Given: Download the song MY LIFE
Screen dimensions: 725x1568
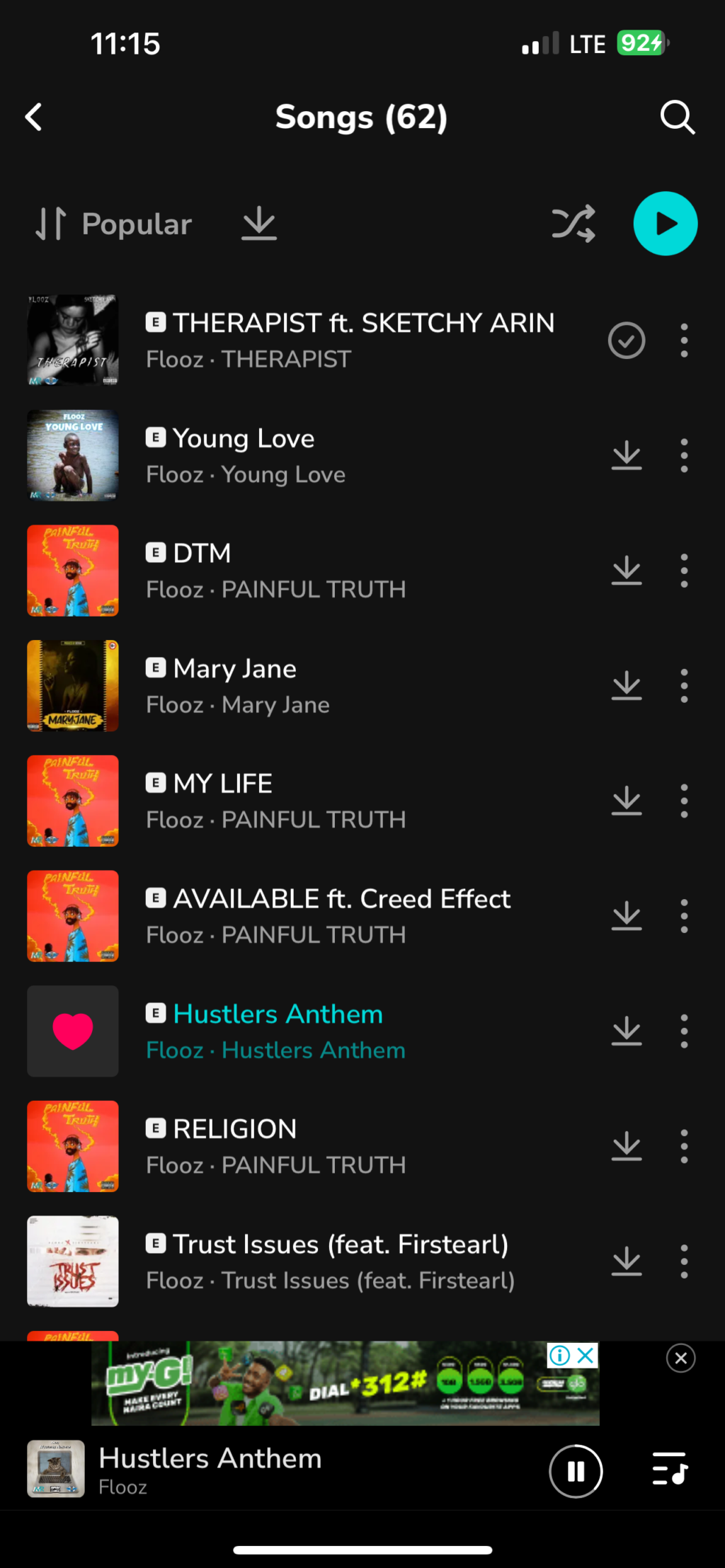Looking at the screenshot, I should pyautogui.click(x=627, y=801).
